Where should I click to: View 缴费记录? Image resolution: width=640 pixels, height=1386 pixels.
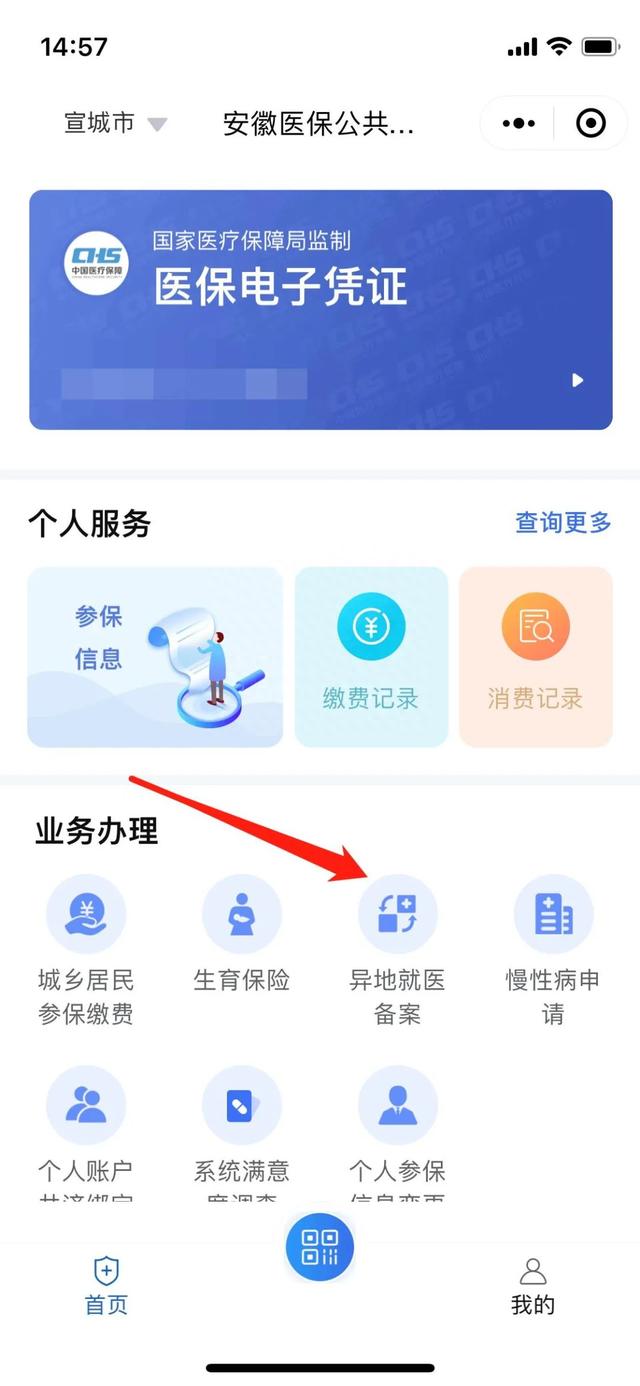tap(371, 657)
